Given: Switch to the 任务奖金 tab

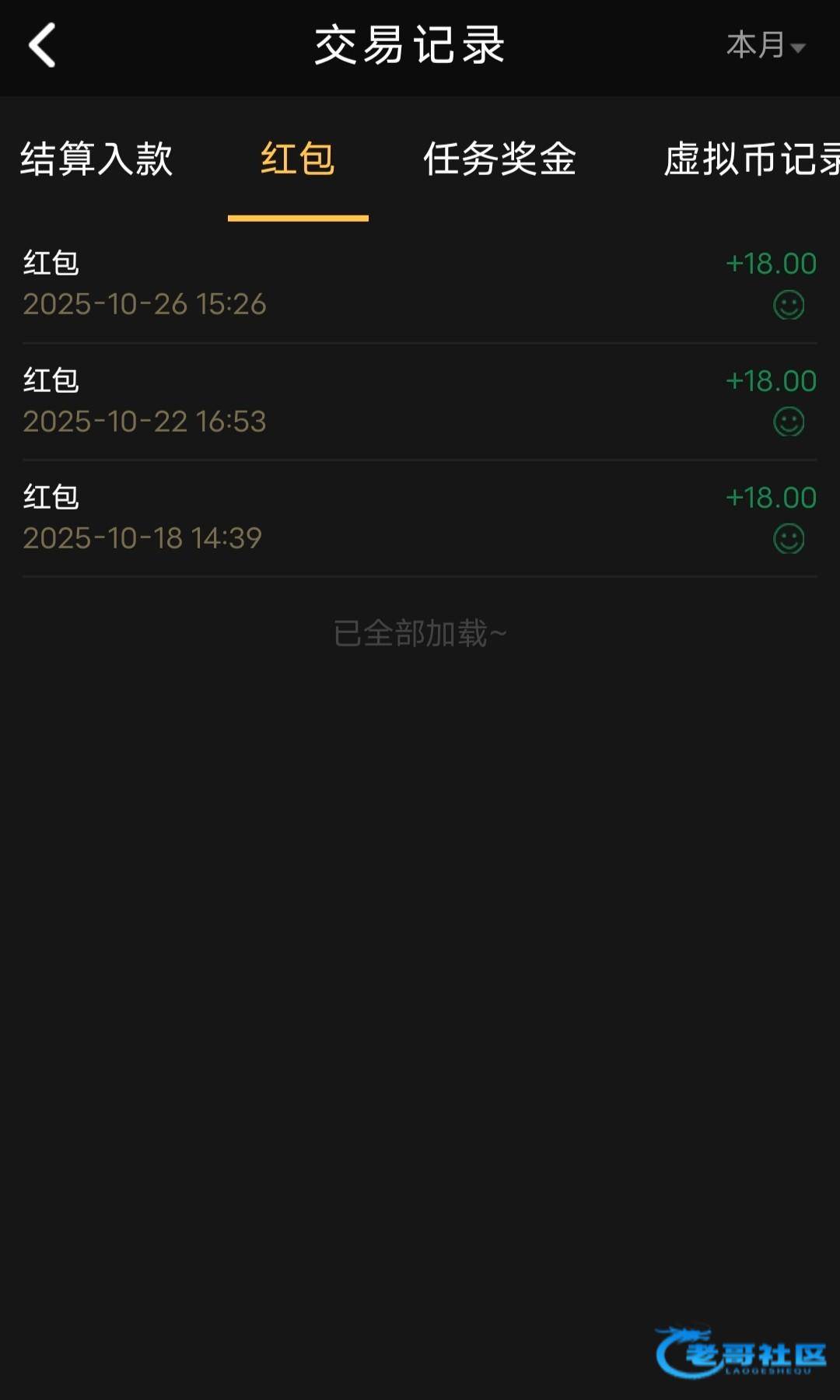Looking at the screenshot, I should (499, 159).
